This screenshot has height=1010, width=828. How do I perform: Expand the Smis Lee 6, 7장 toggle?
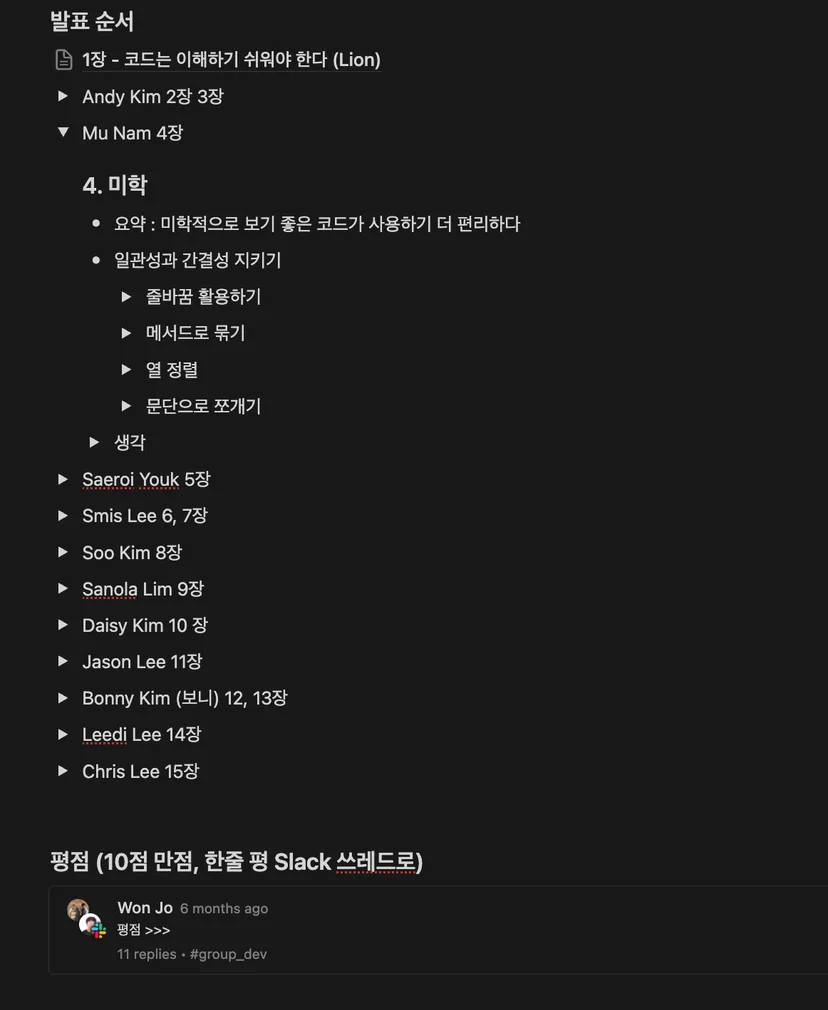[x=63, y=515]
